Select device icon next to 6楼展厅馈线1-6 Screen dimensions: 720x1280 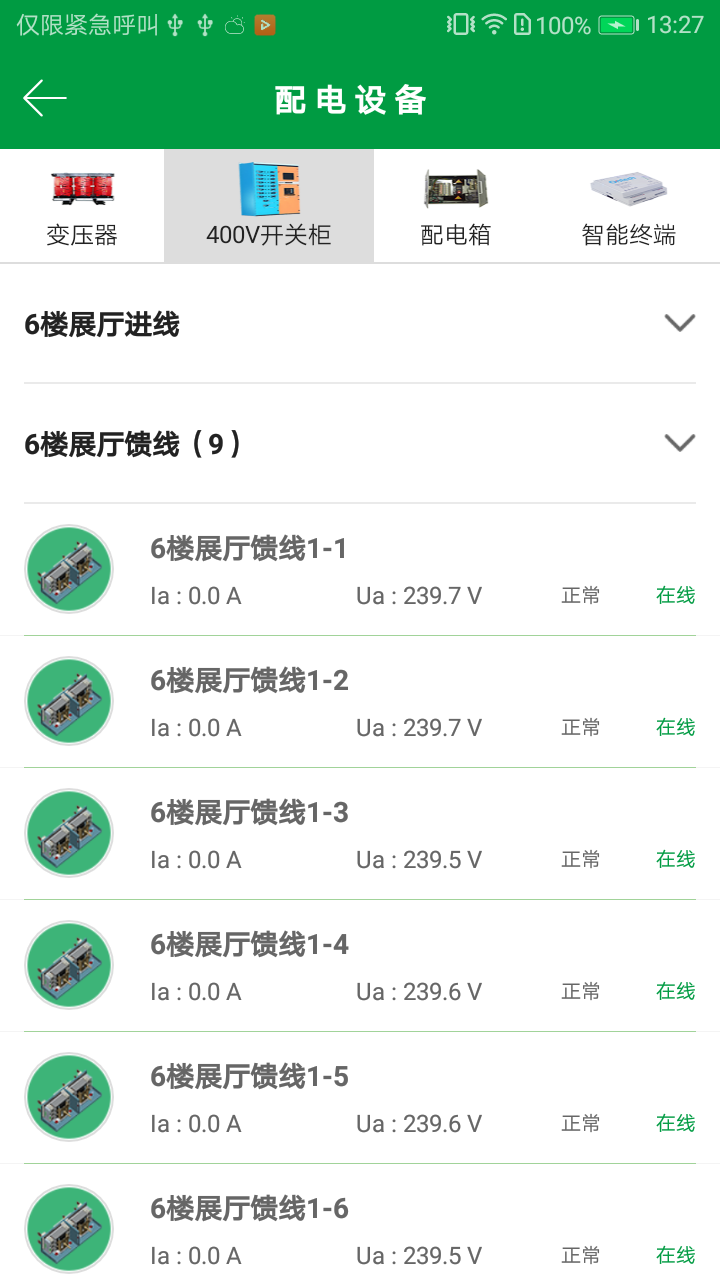pyautogui.click(x=68, y=1228)
